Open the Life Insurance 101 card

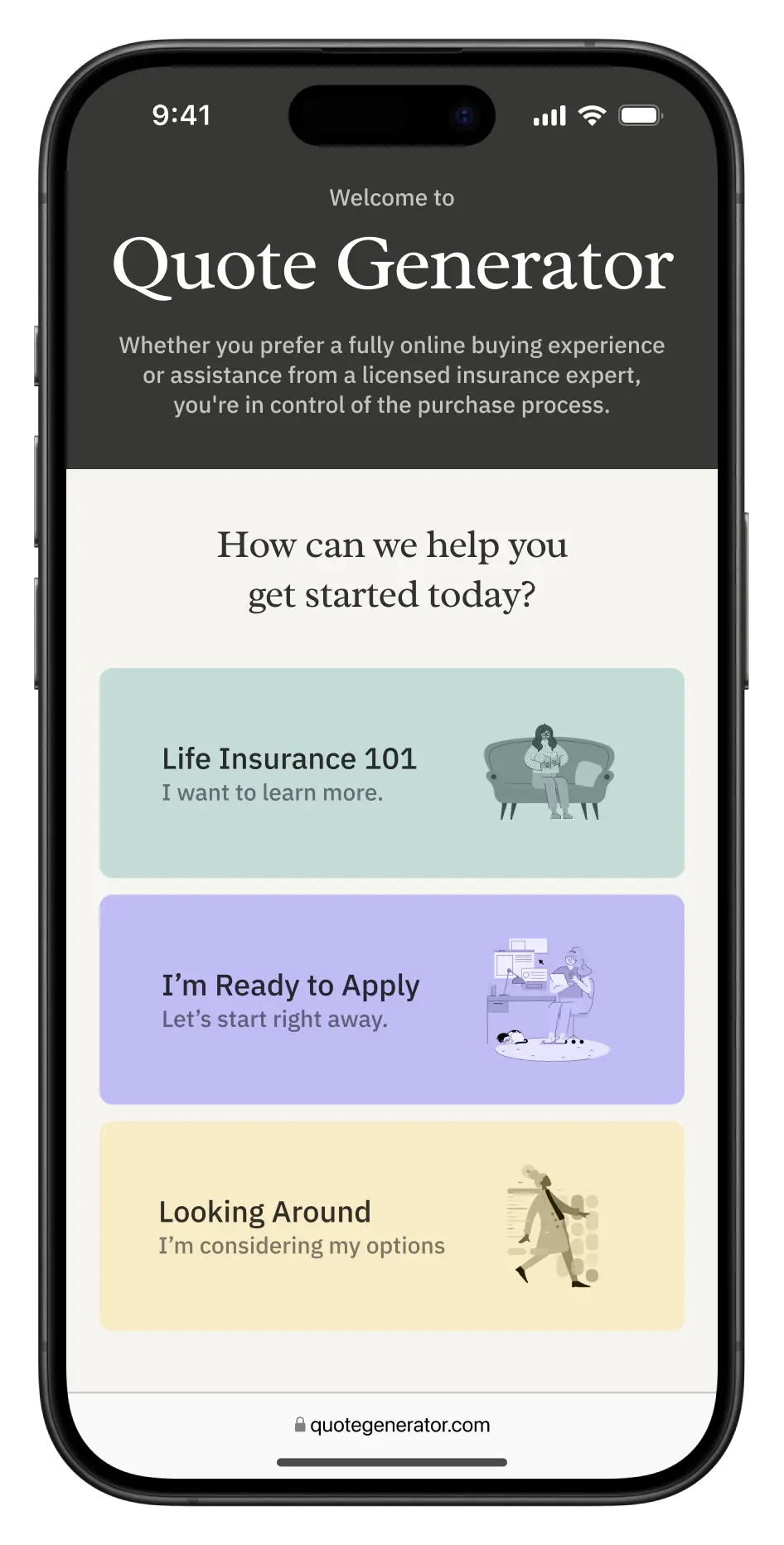pyautogui.click(x=391, y=772)
